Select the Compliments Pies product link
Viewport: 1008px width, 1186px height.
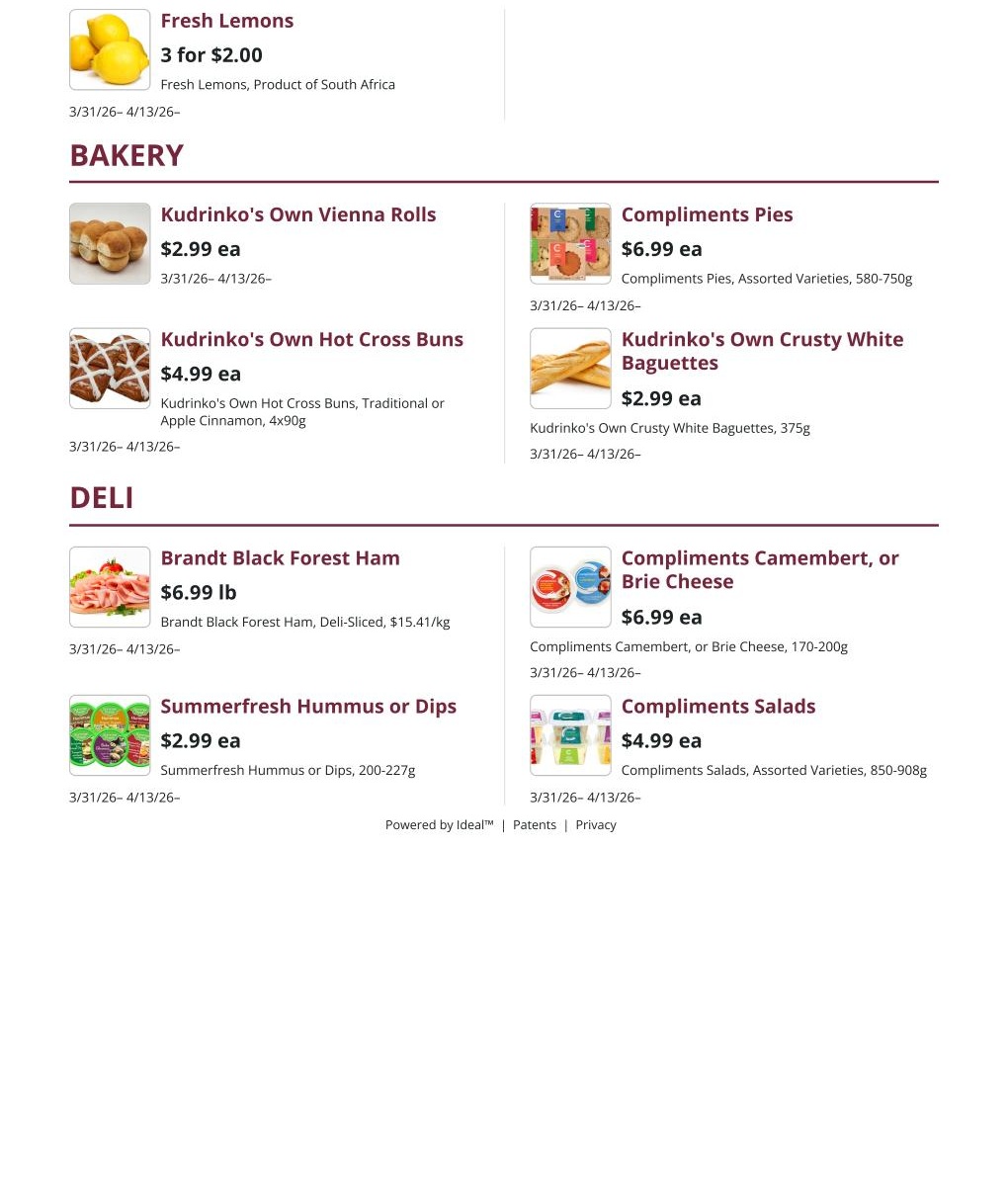pyautogui.click(x=707, y=214)
